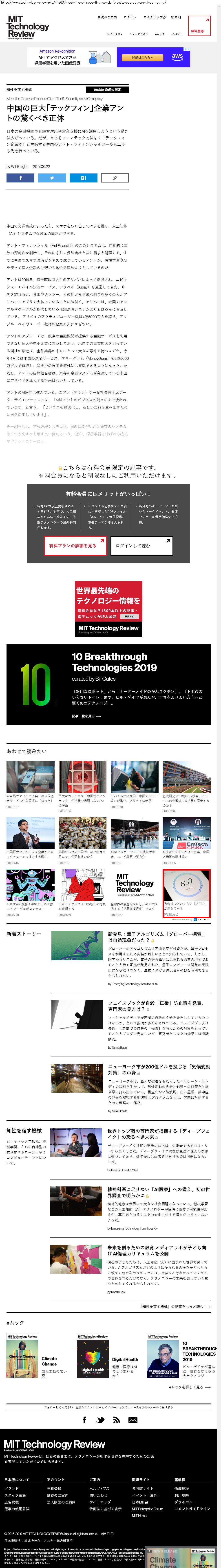Bookmark the article on Hatena B!
Screen dimensions: 221x1568
(83, 178)
